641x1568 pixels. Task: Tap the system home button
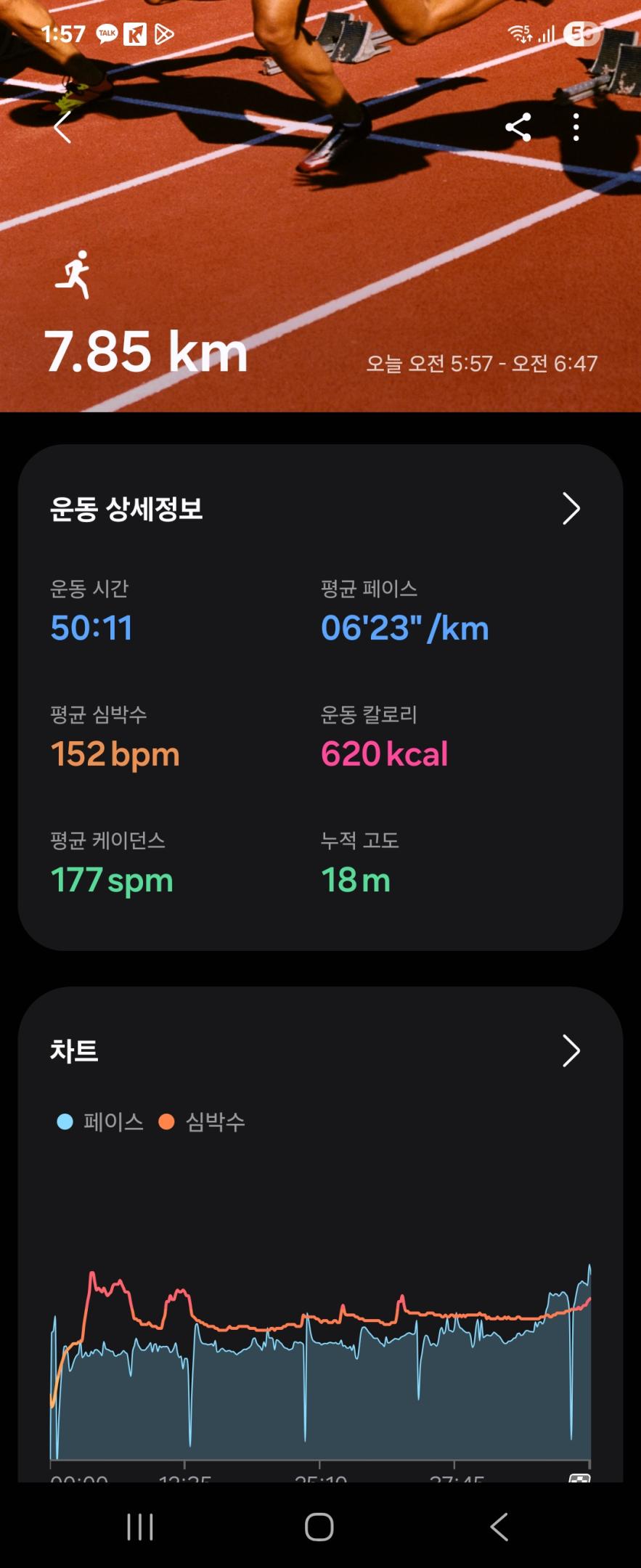pyautogui.click(x=319, y=1527)
